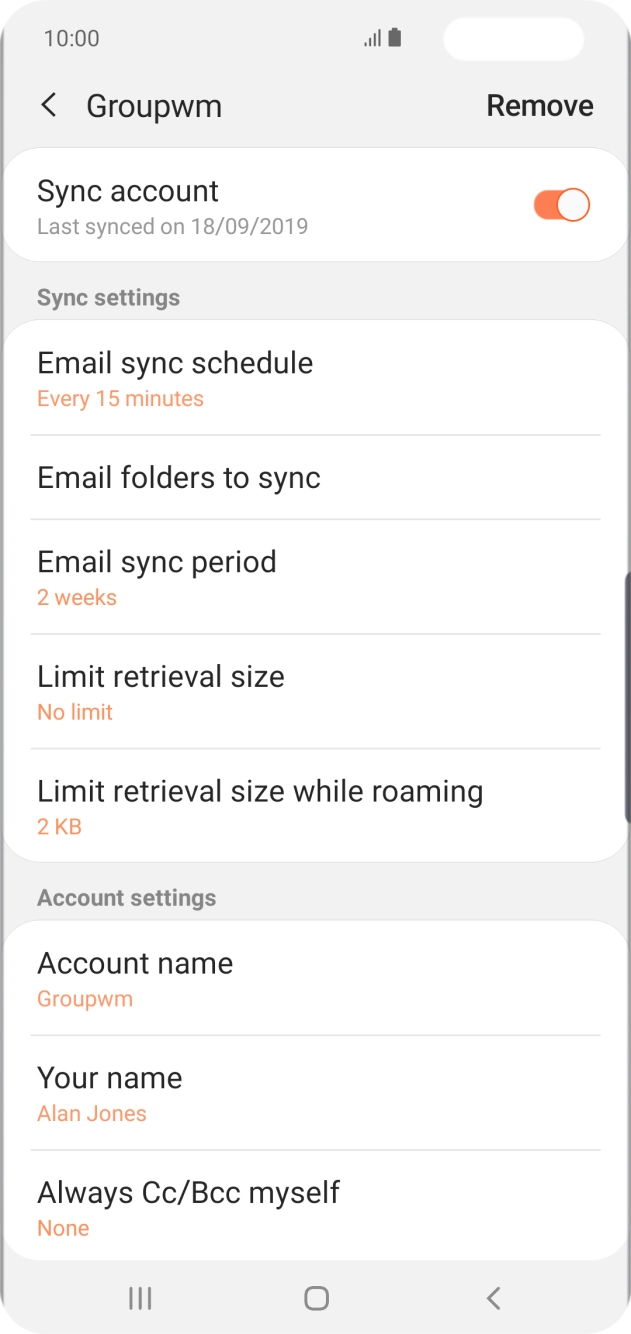Open Always Cc/Bcc myself setting
The image size is (631, 1334).
point(315,1208)
